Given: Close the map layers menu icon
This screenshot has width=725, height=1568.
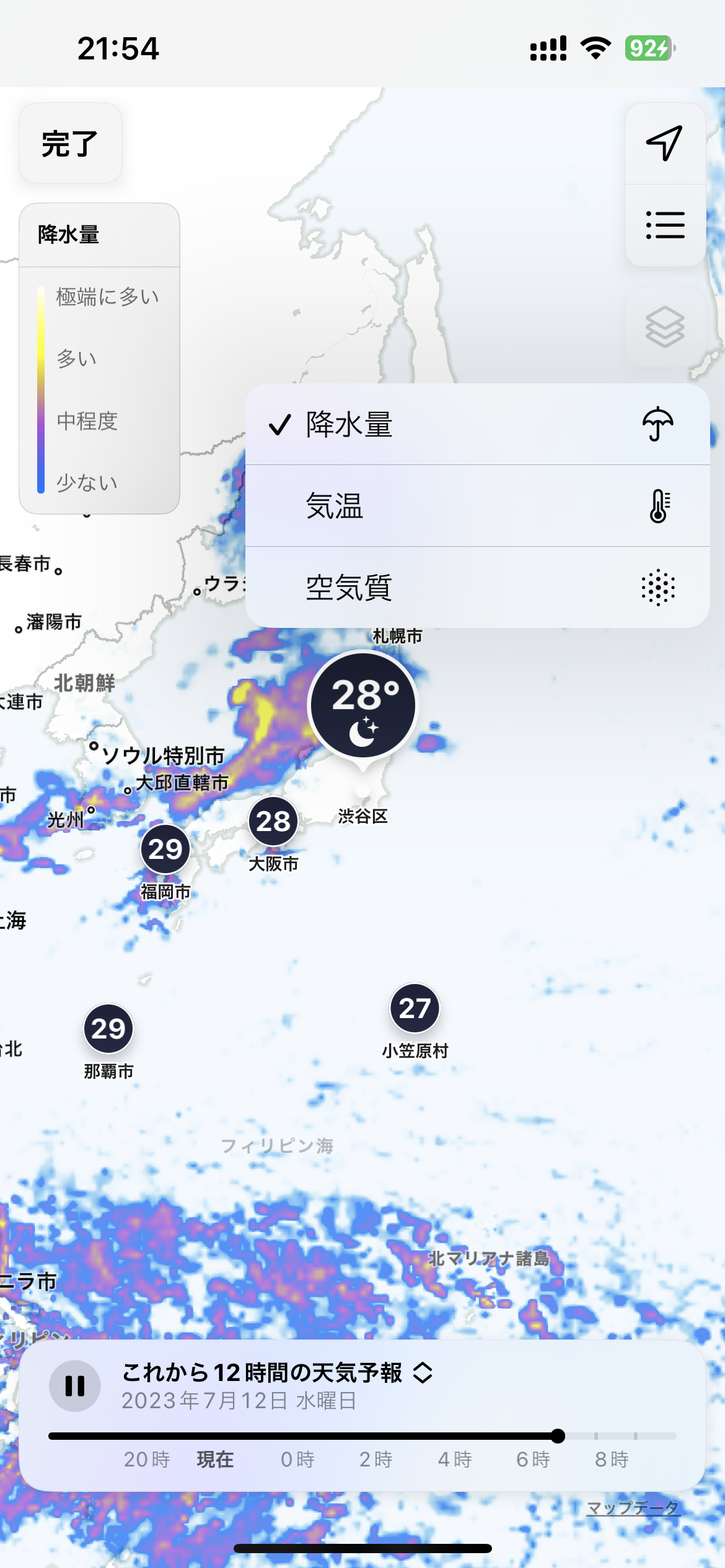Looking at the screenshot, I should coord(664,326).
